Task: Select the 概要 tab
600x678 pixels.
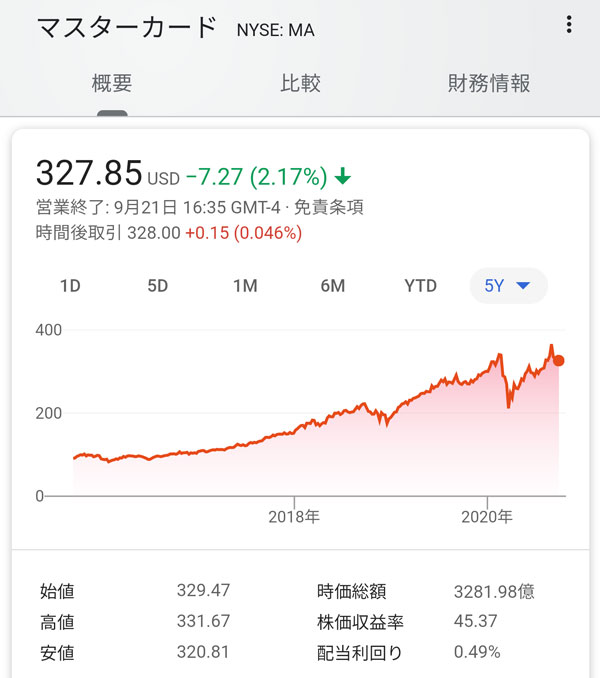Action: (x=112, y=84)
